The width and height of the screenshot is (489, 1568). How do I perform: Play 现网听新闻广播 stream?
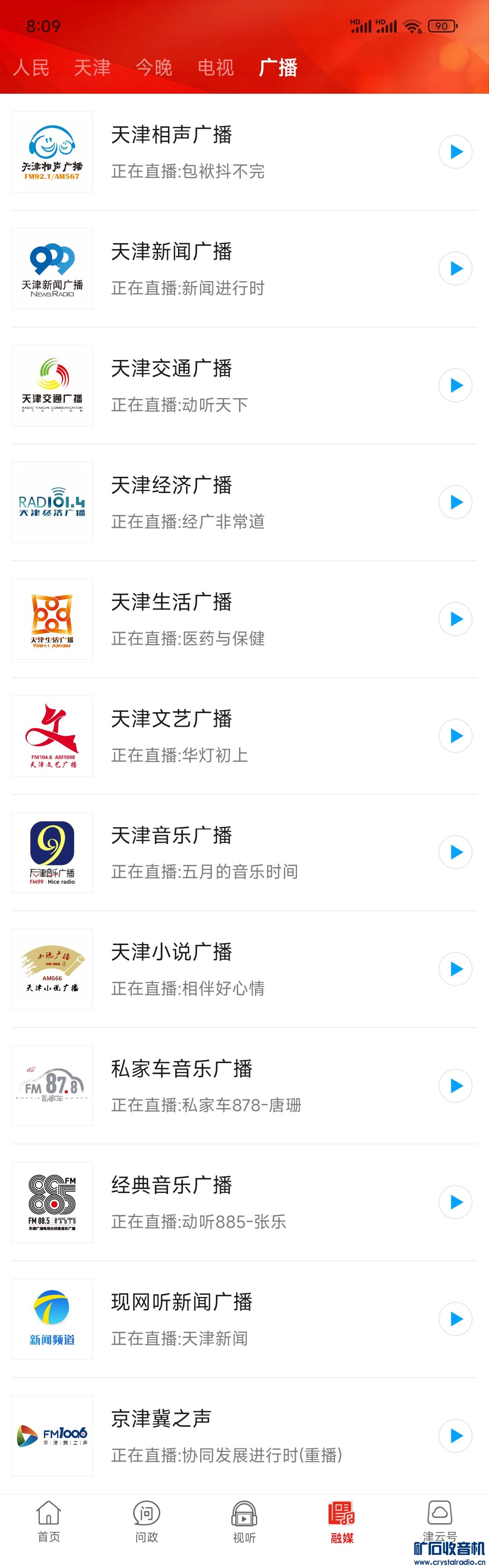(x=455, y=1319)
